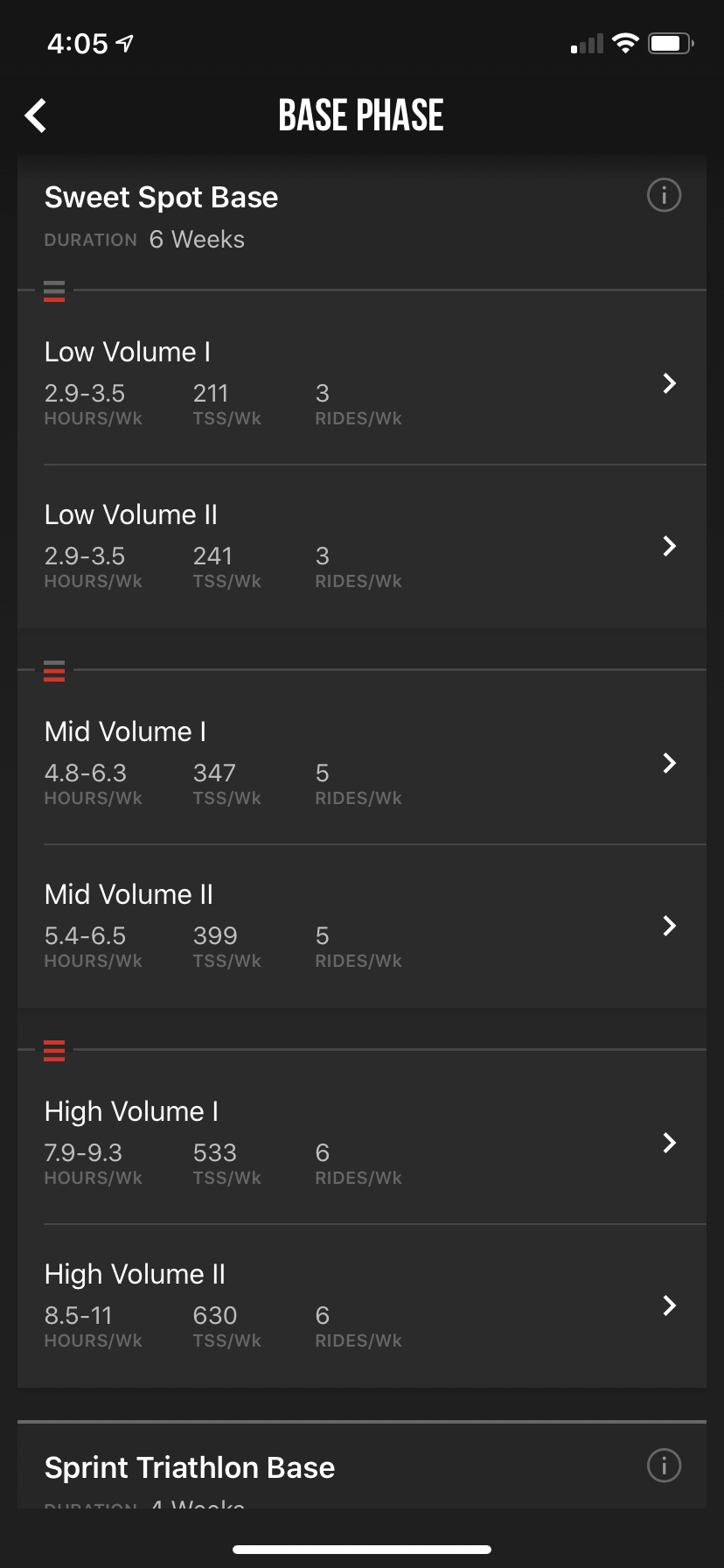Select the Mid Volume I plan row
Image resolution: width=724 pixels, height=1568 pixels.
pyautogui.click(x=362, y=763)
